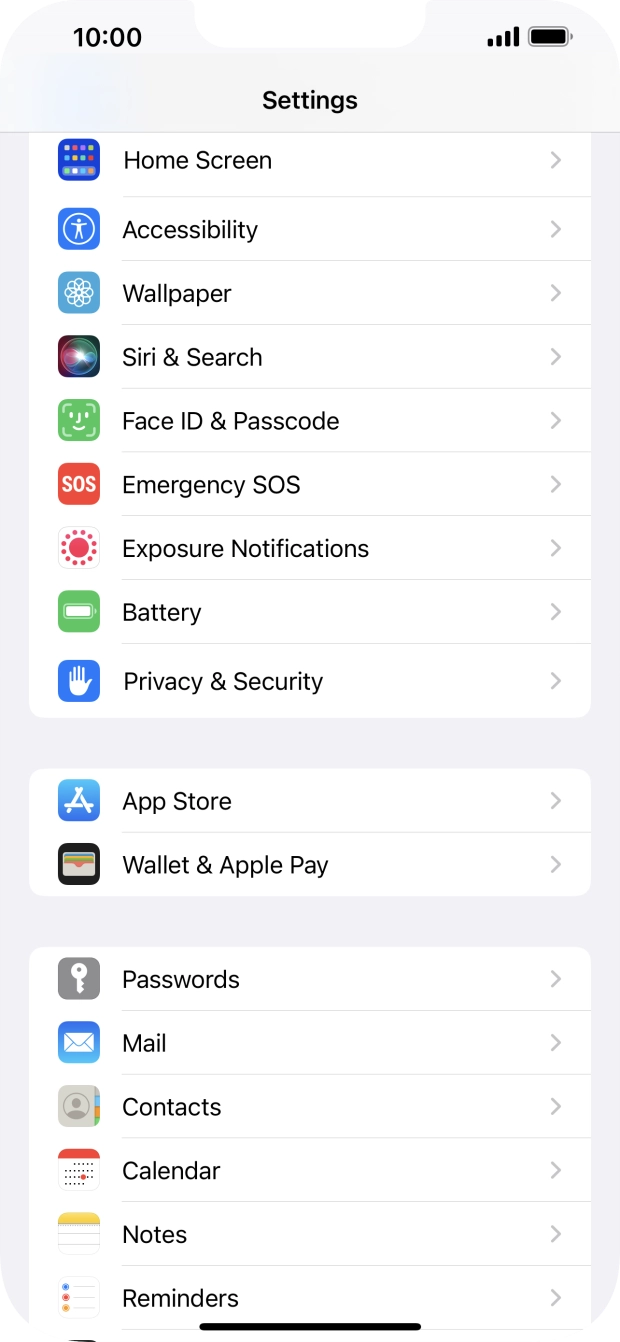The image size is (620, 1342).
Task: Open Passwords settings
Action: (x=310, y=979)
